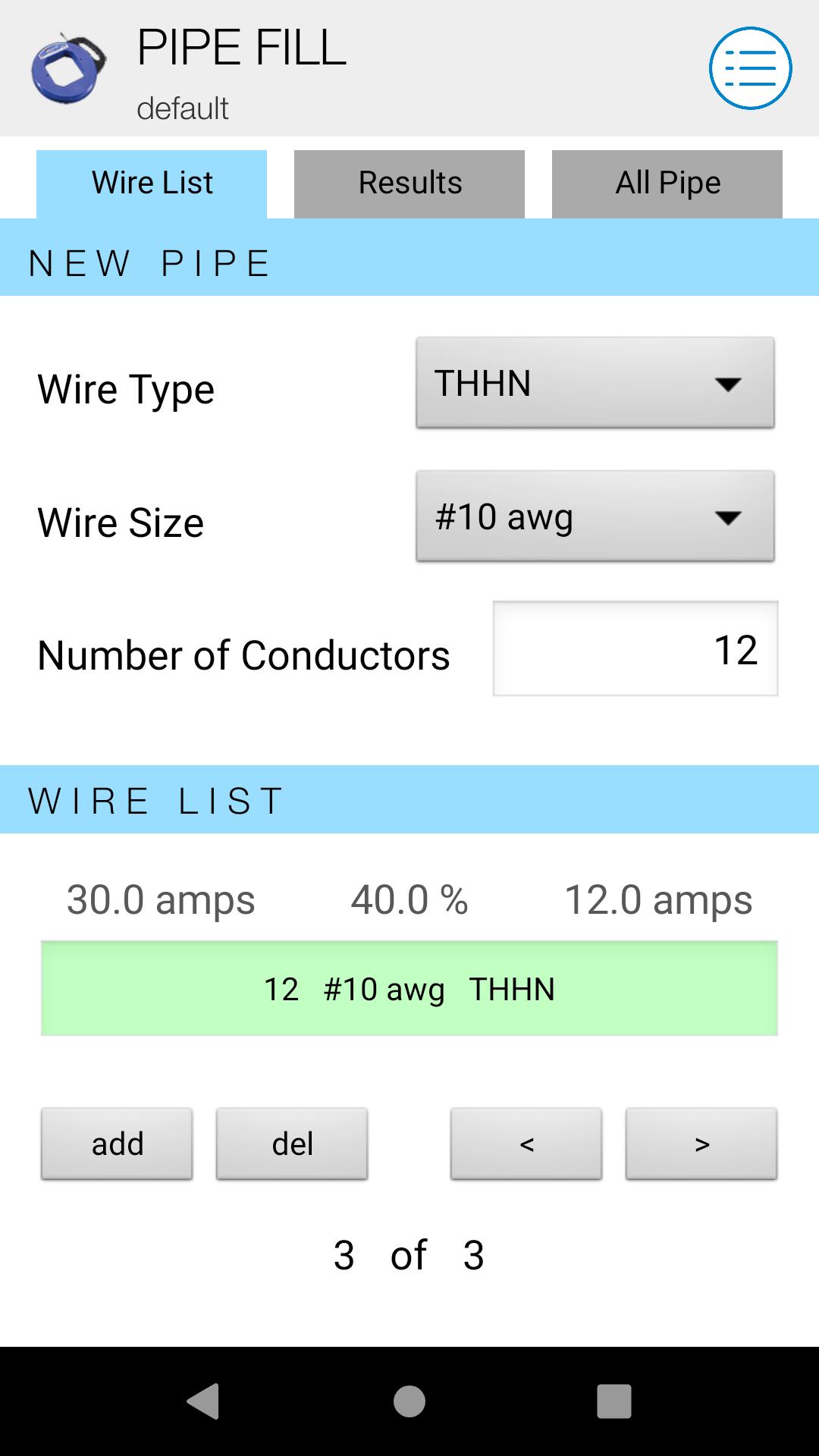This screenshot has height=1456, width=819.
Task: Switch to the All Pipe tab
Action: coord(667,184)
